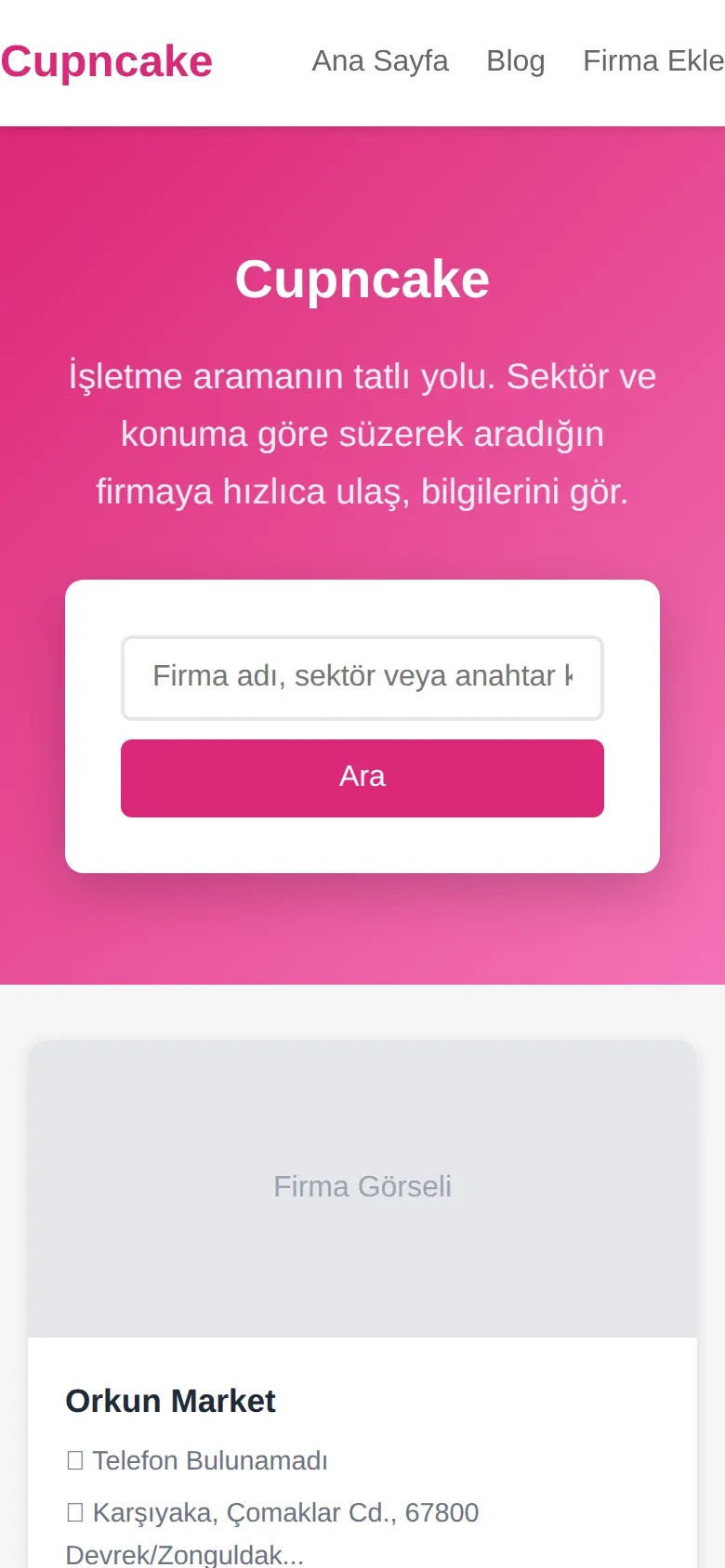725x1568 pixels.
Task: Go to the Ana Sayfa page
Action: 380,61
